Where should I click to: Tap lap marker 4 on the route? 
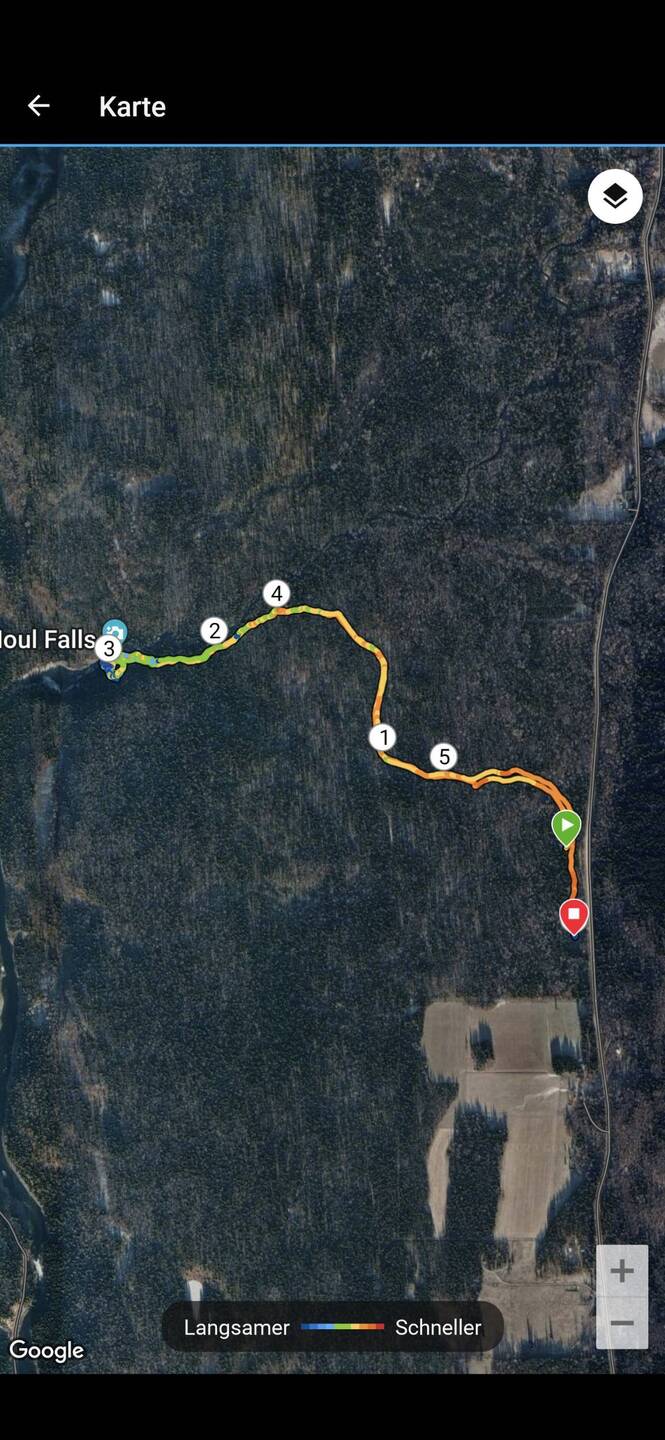277,594
